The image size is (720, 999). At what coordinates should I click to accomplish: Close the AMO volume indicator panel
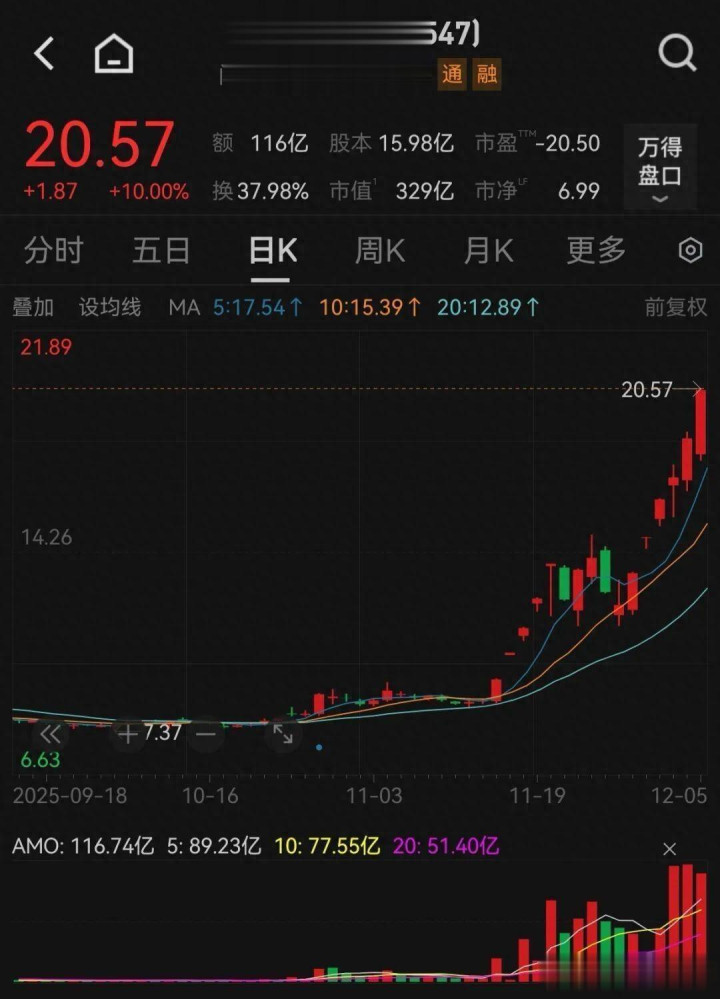point(670,849)
